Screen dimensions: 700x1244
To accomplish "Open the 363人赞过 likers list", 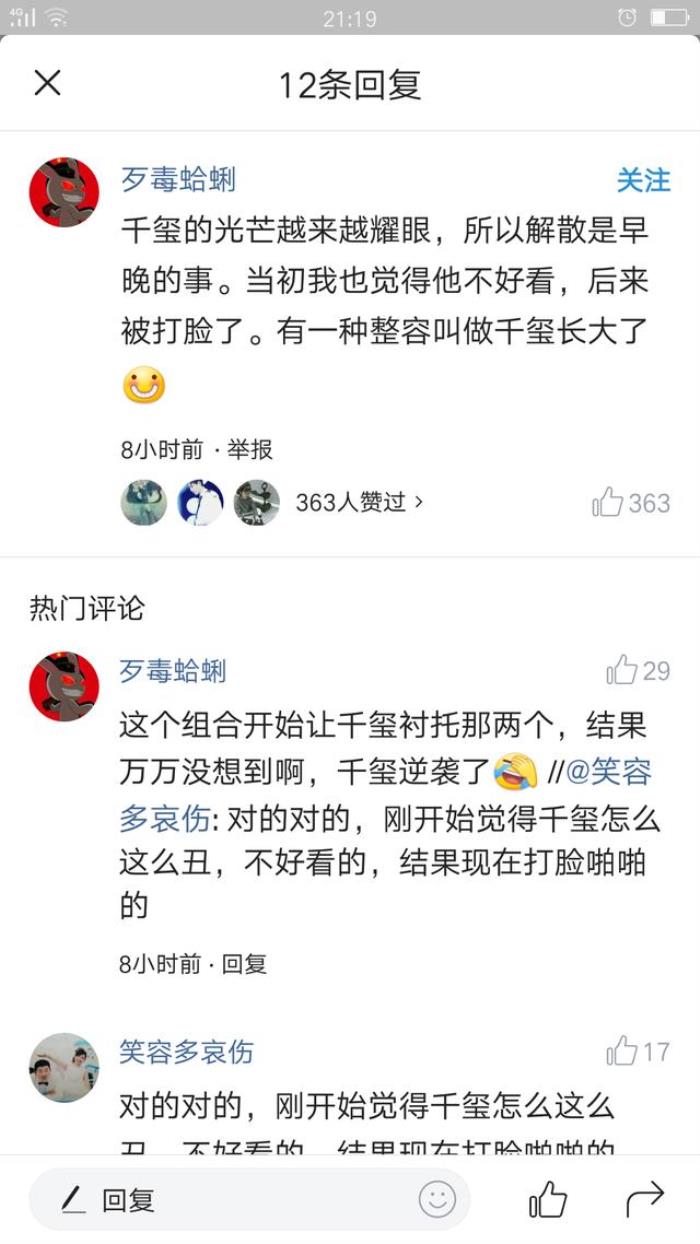I will pyautogui.click(x=359, y=502).
